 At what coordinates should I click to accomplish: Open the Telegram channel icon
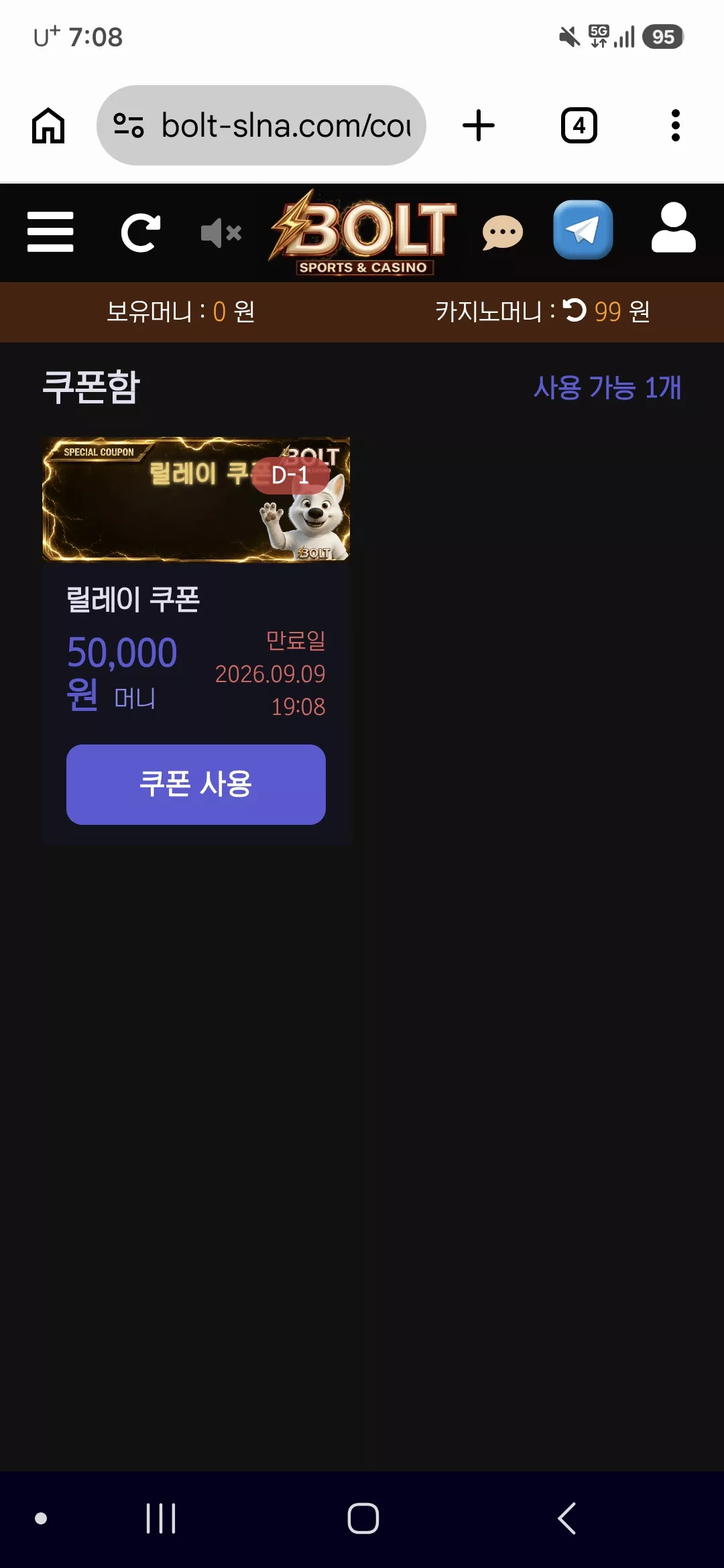click(x=583, y=230)
